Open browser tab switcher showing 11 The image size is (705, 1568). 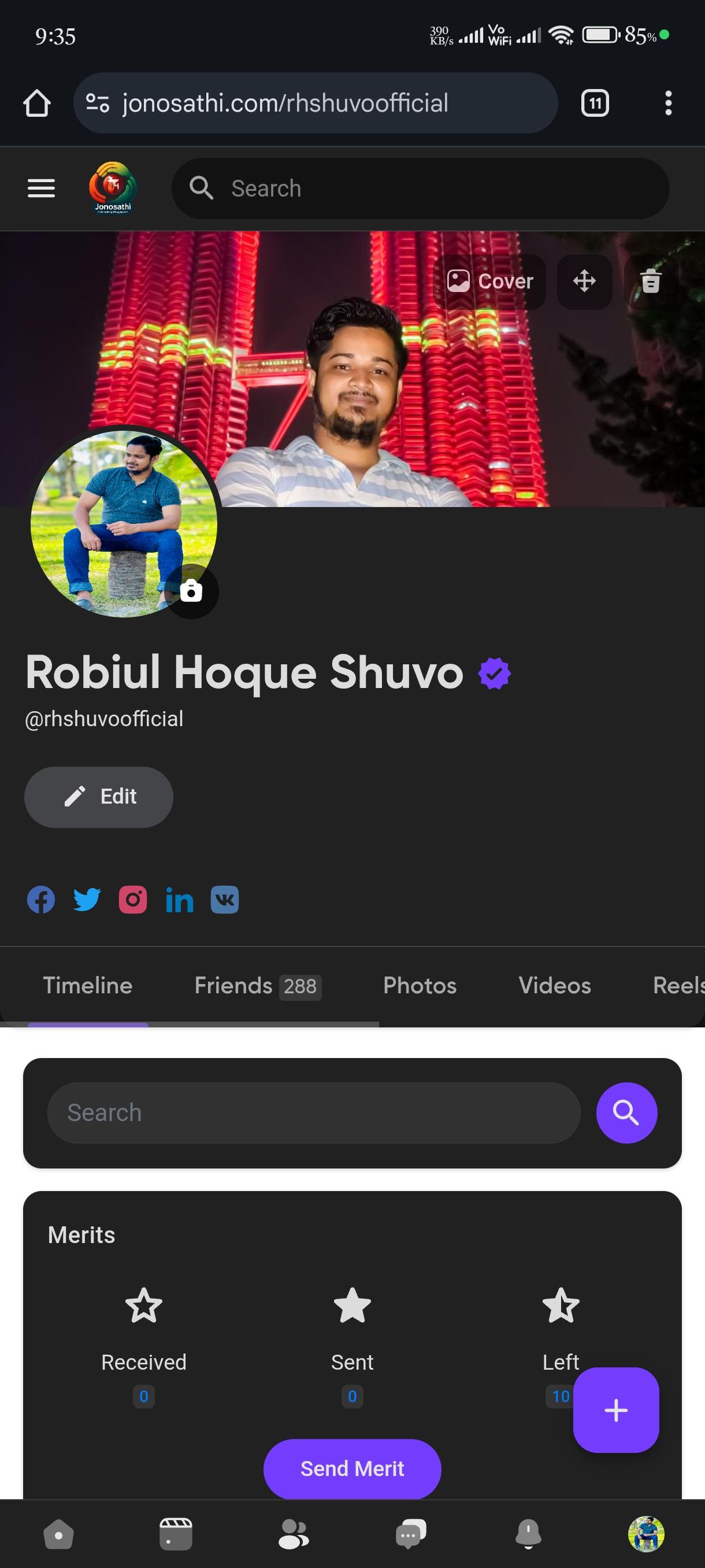click(595, 103)
